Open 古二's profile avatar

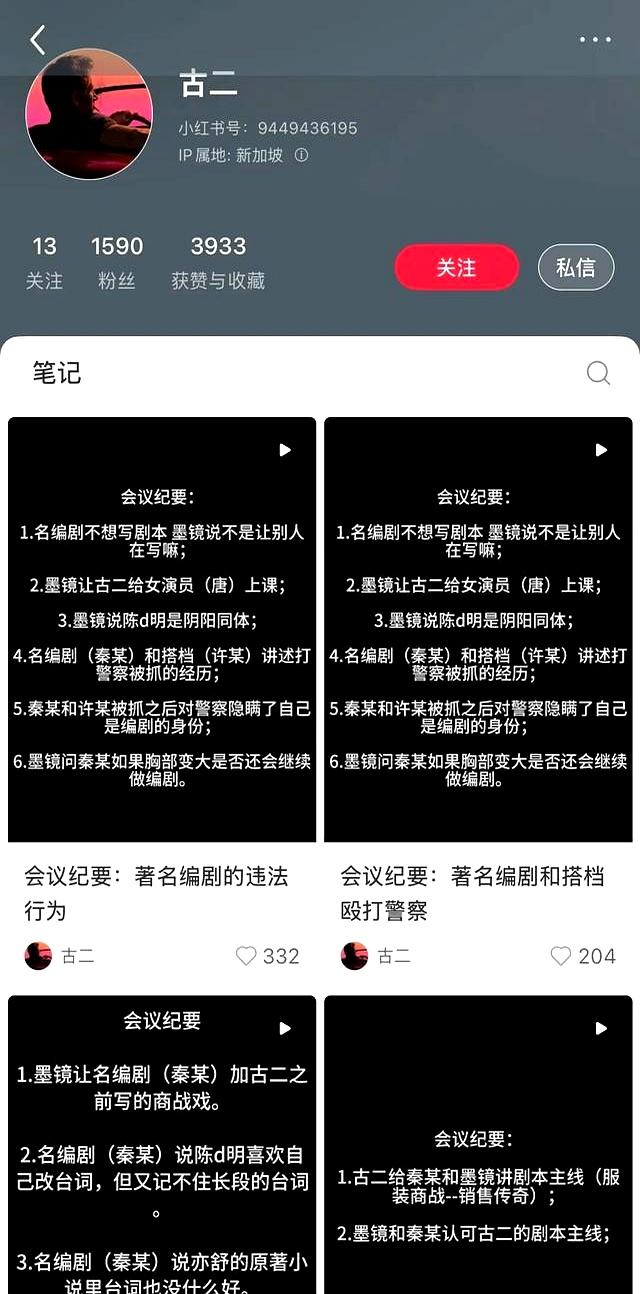[89, 113]
